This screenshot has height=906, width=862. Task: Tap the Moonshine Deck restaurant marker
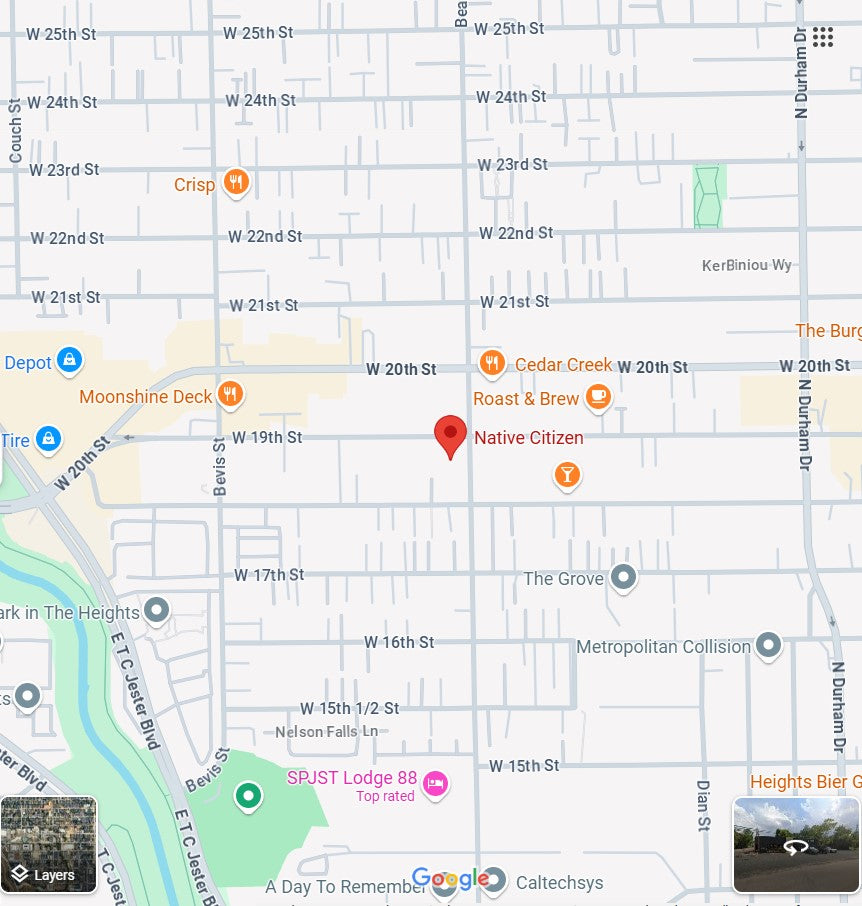click(230, 394)
